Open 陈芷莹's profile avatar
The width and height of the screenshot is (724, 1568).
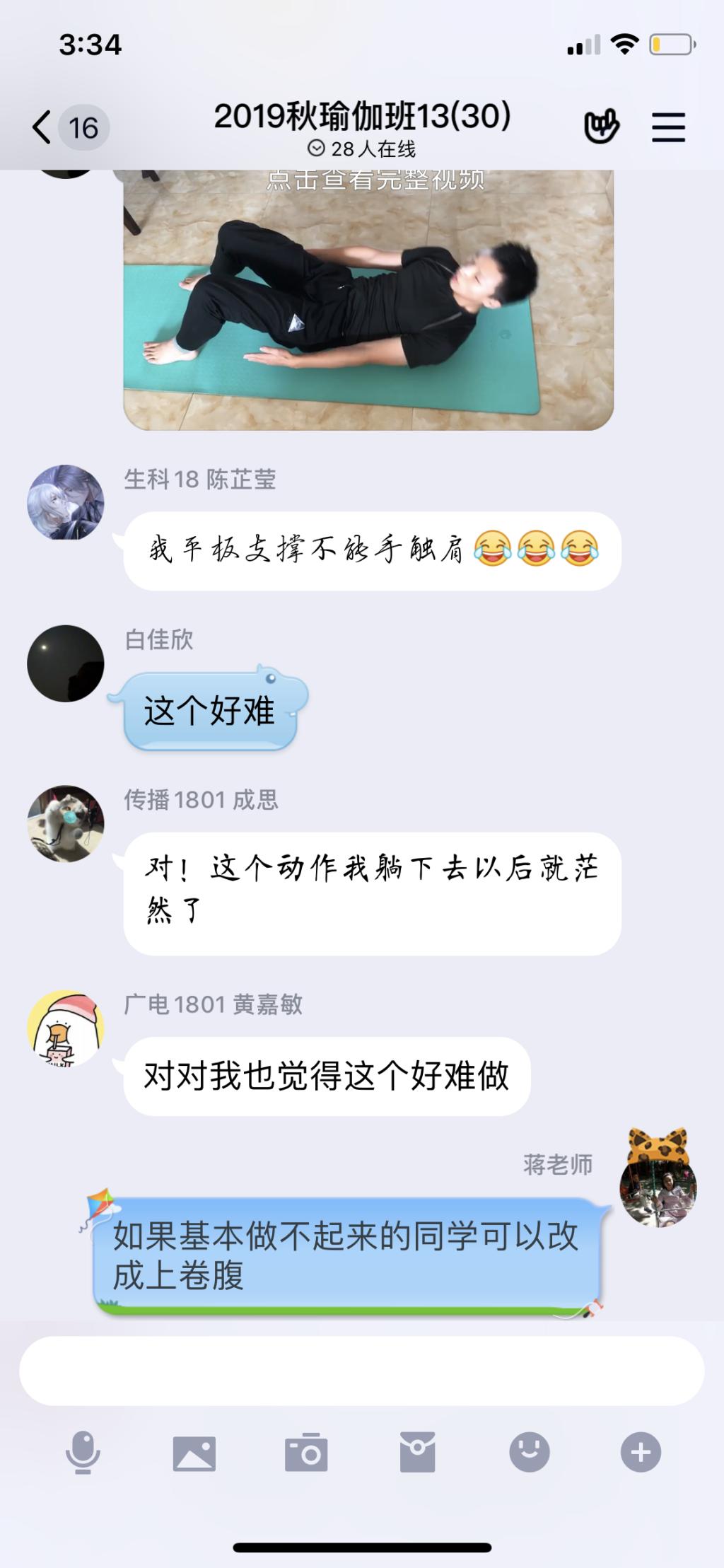point(66,502)
